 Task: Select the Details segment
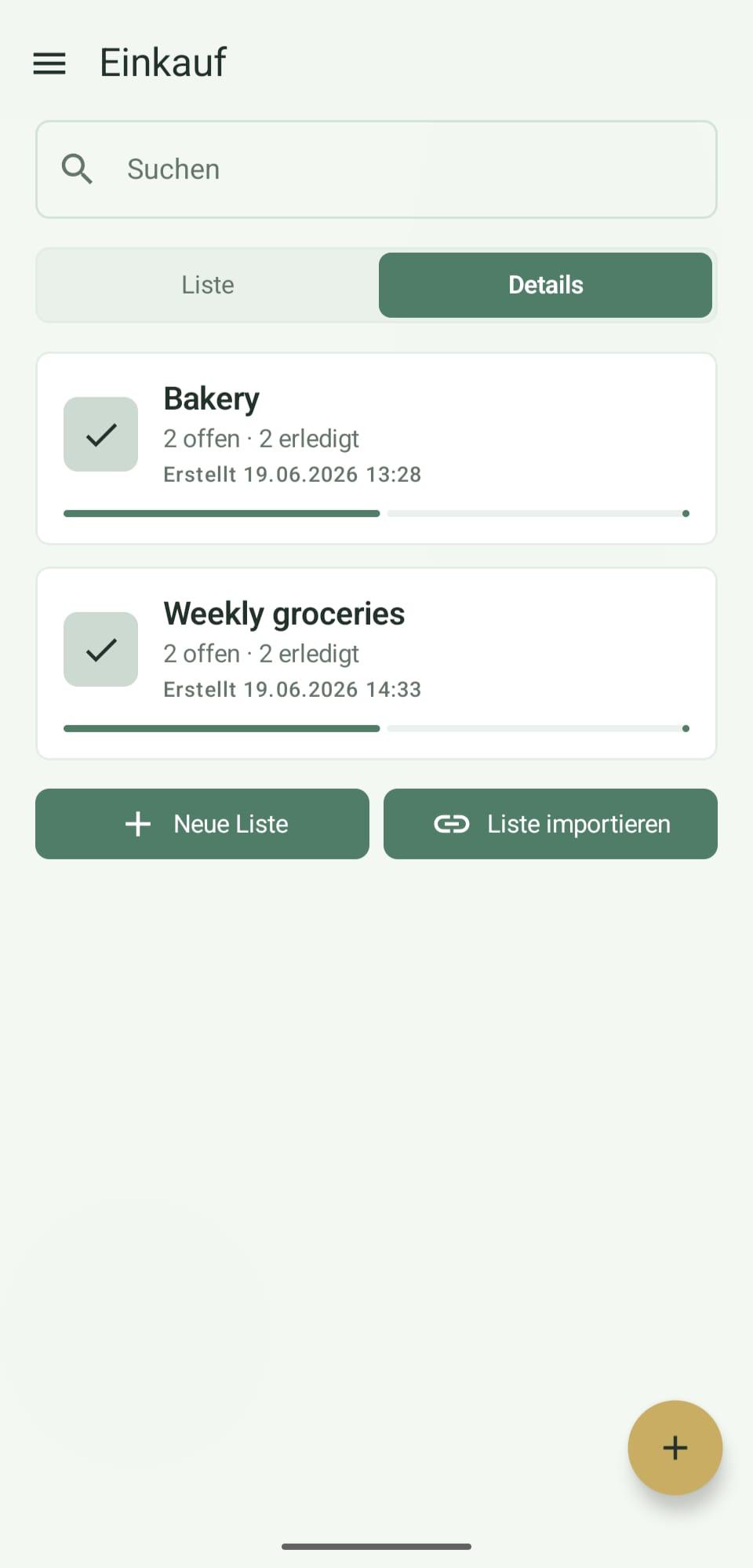[x=545, y=285]
